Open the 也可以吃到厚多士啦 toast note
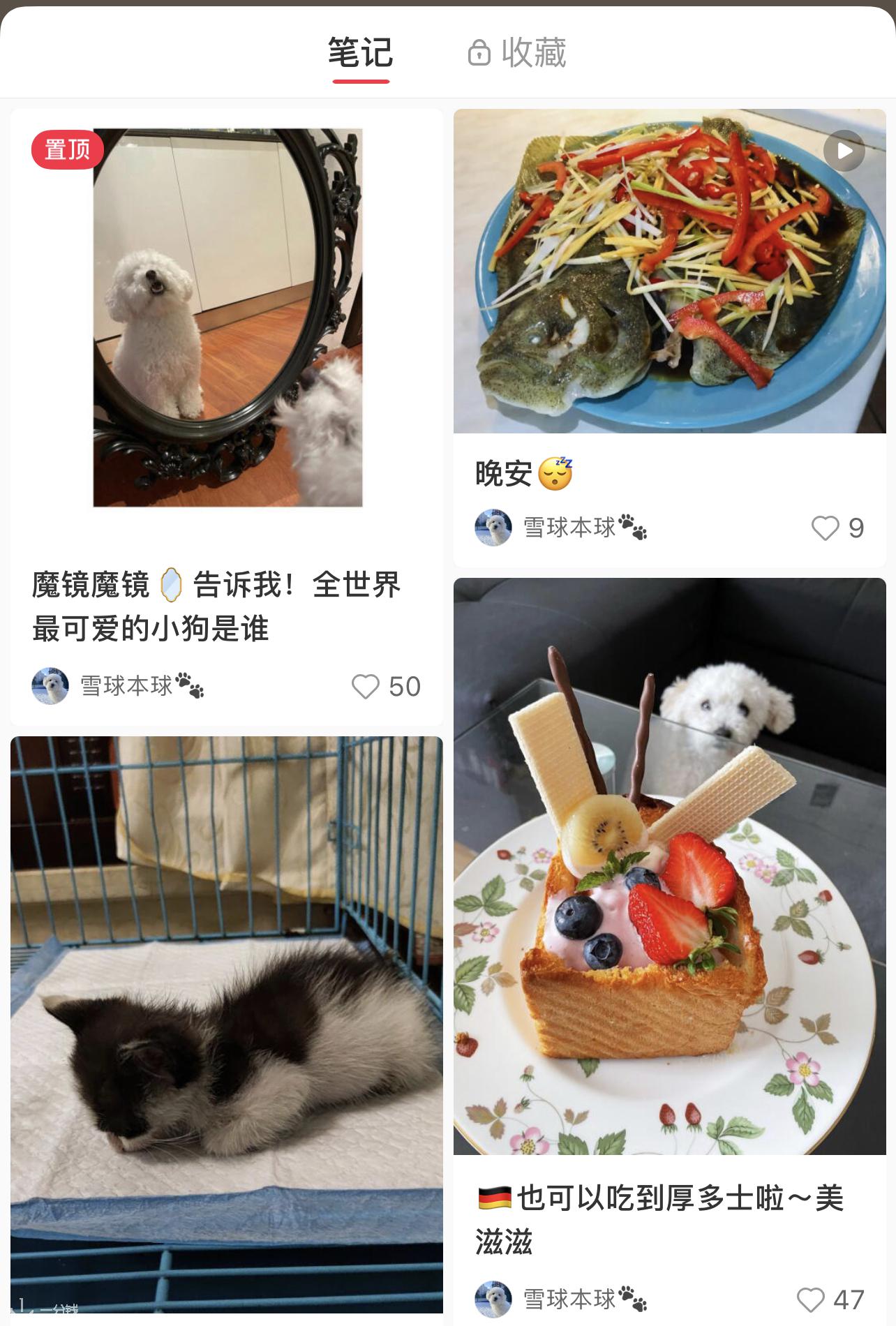The height and width of the screenshot is (1326, 896). (669, 865)
